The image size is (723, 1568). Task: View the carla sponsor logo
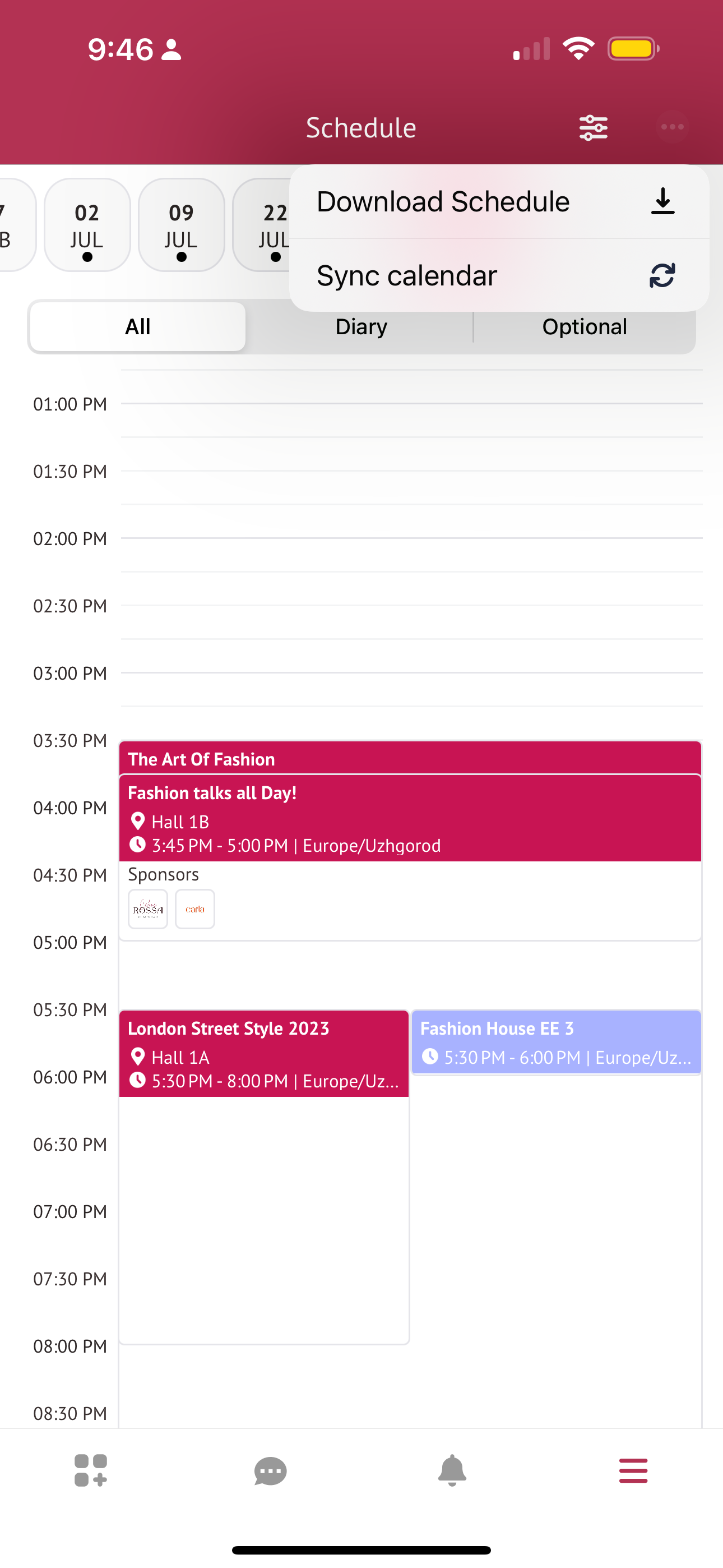point(194,910)
